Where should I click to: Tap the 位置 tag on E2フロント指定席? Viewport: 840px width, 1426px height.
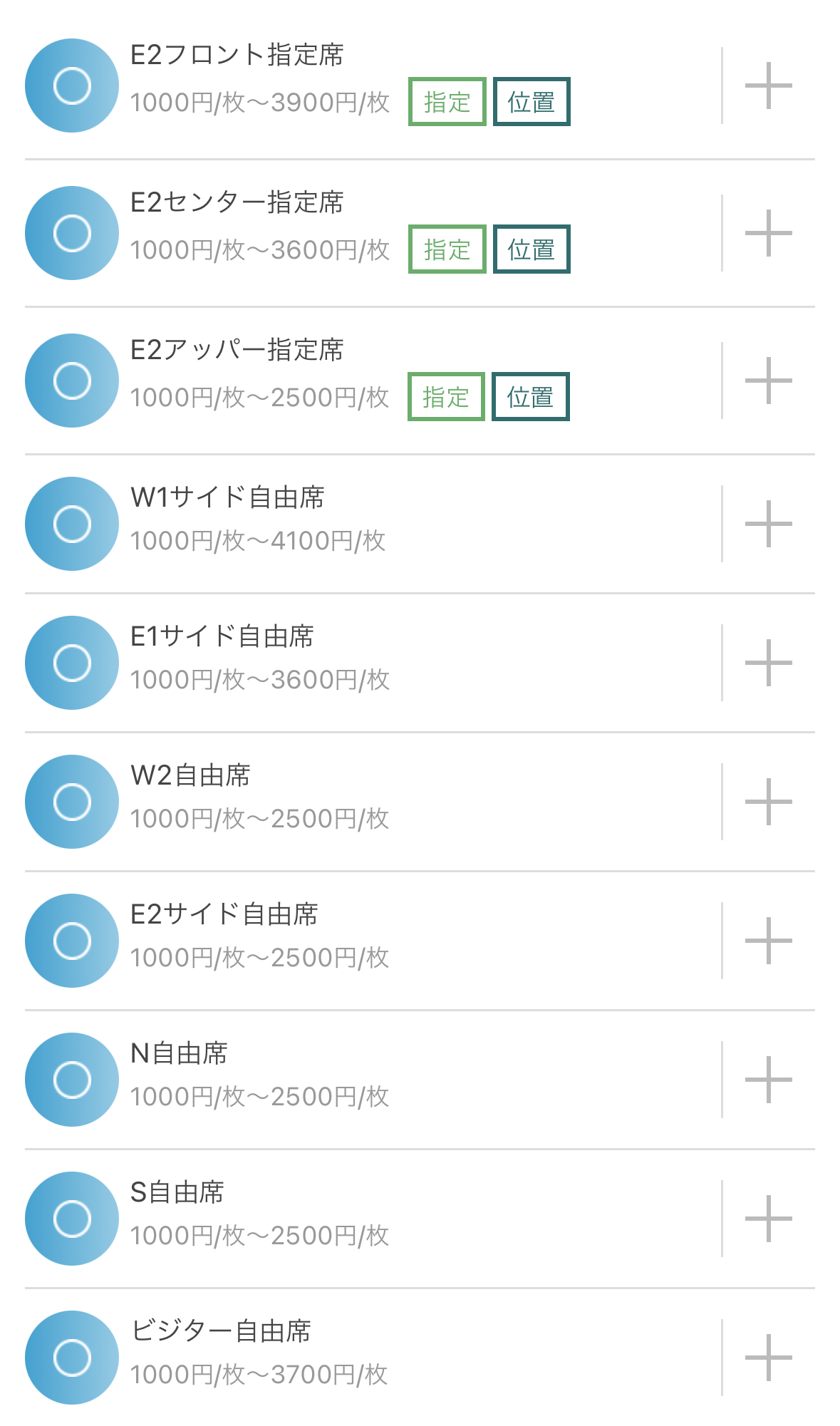(532, 102)
